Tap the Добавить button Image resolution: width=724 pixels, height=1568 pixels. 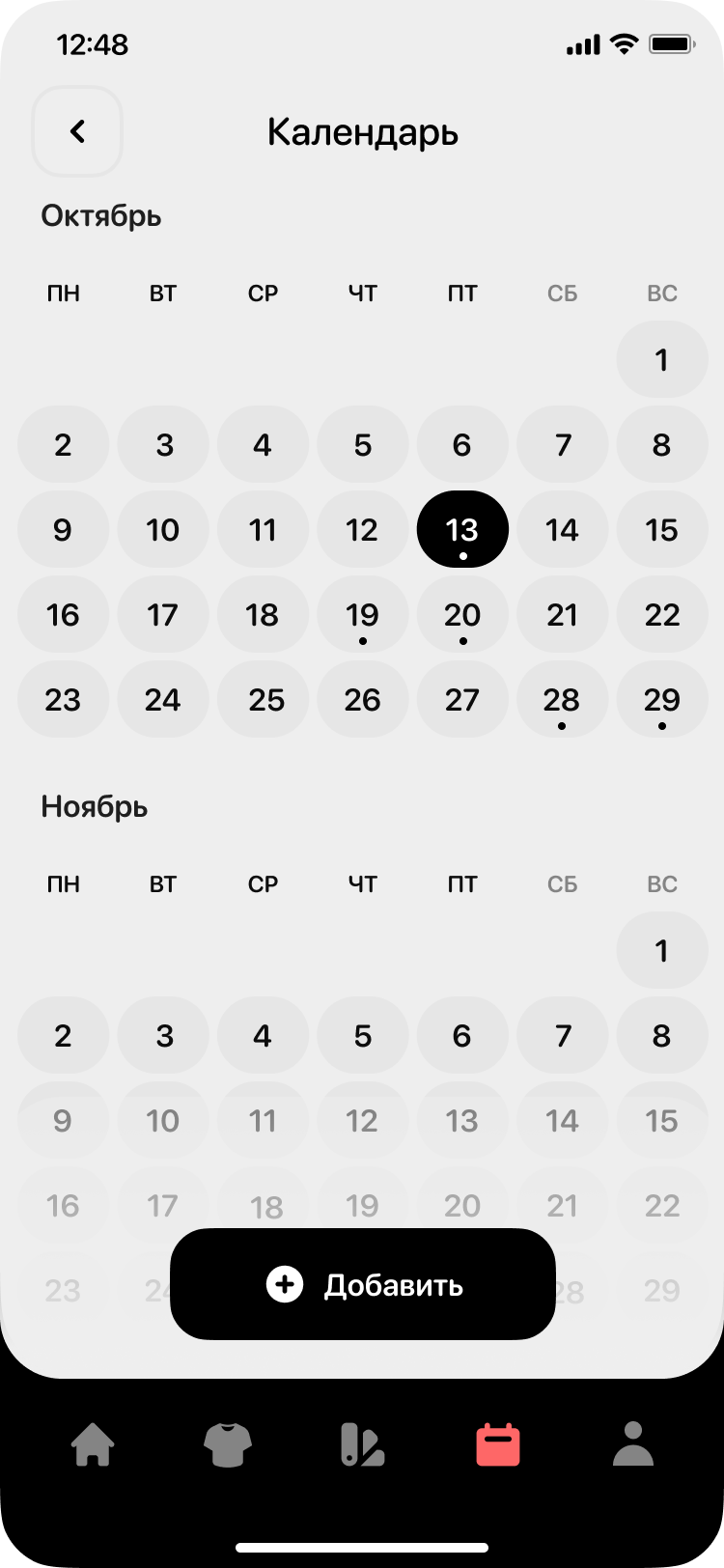[x=363, y=1284]
